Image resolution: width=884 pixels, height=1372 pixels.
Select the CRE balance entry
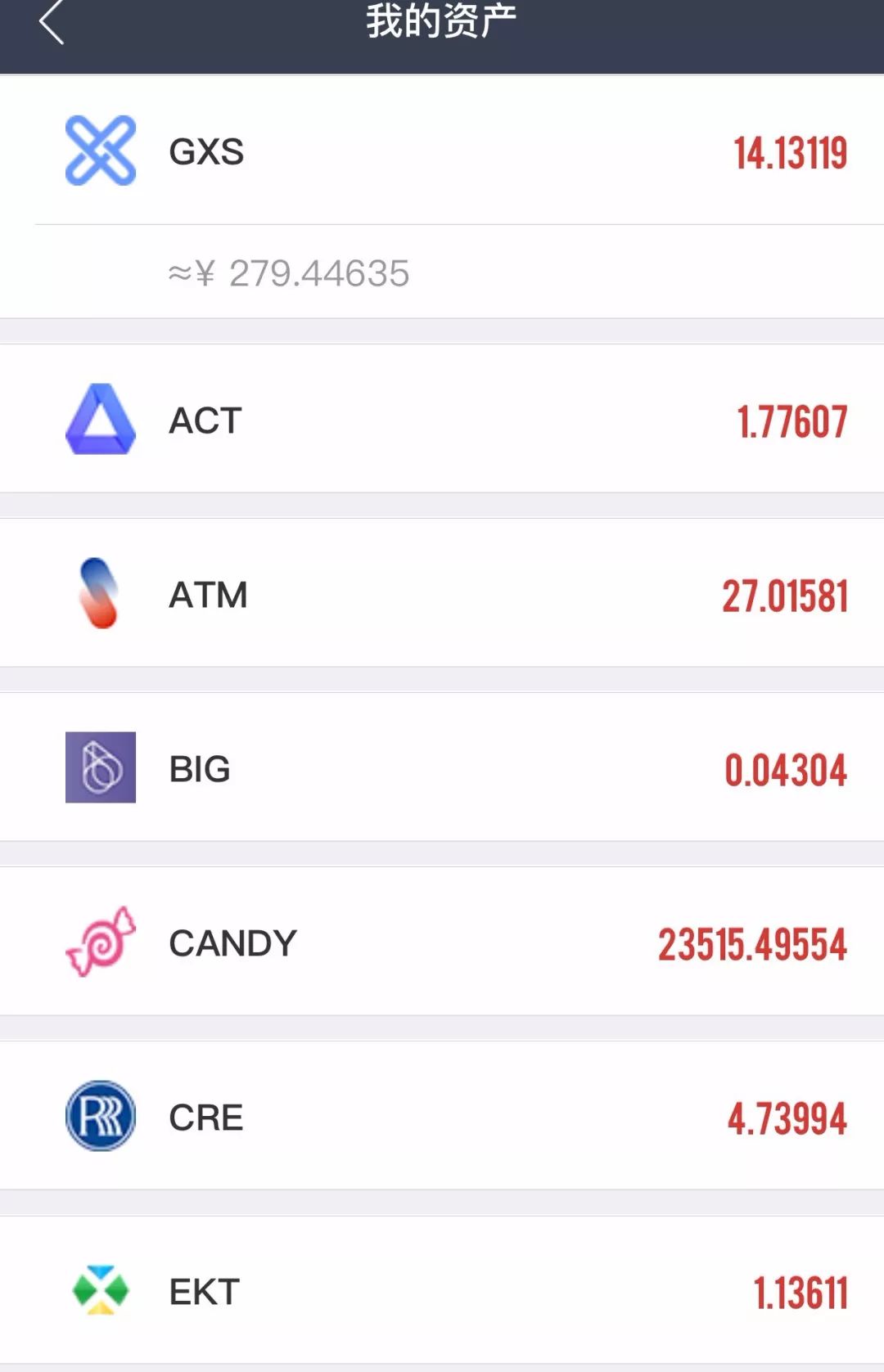click(442, 1116)
